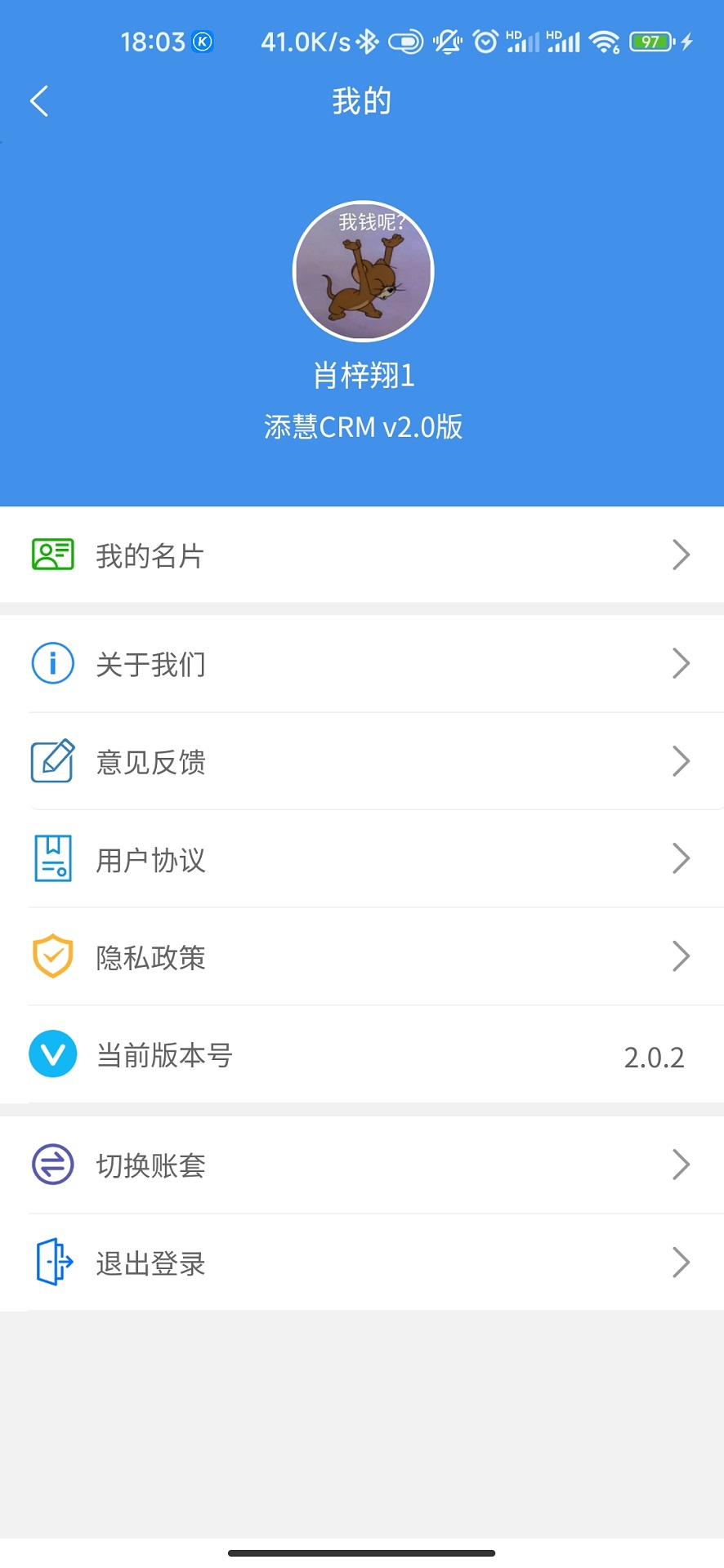Expand the 我的名片 row chevron
This screenshot has height=1568, width=724.
pyautogui.click(x=682, y=555)
